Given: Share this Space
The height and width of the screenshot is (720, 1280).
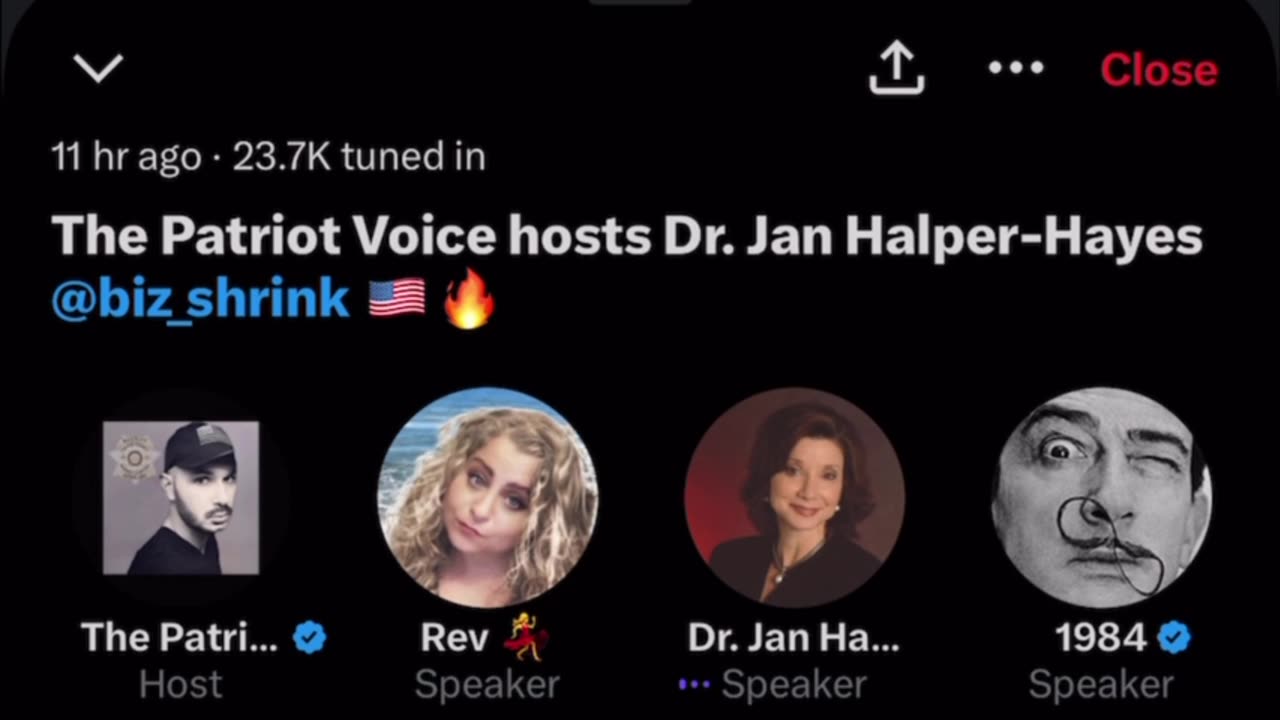Looking at the screenshot, I should coord(896,68).
